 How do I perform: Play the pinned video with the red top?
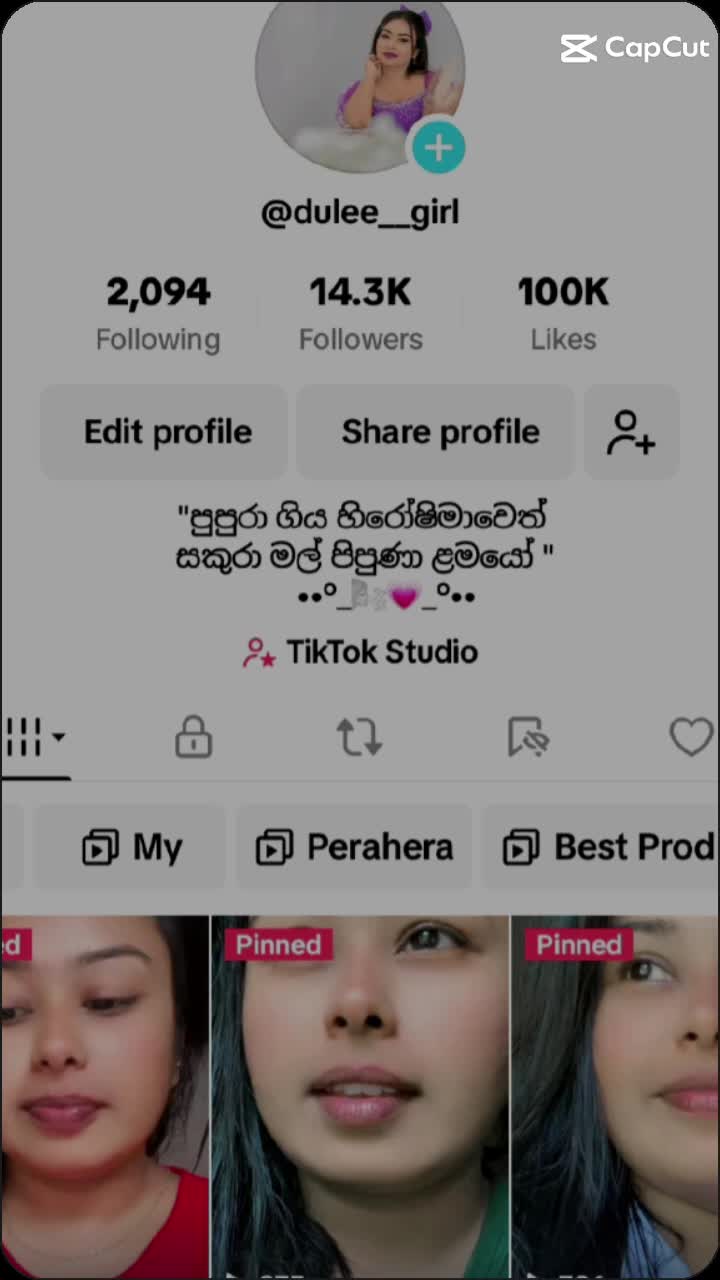pos(104,1100)
